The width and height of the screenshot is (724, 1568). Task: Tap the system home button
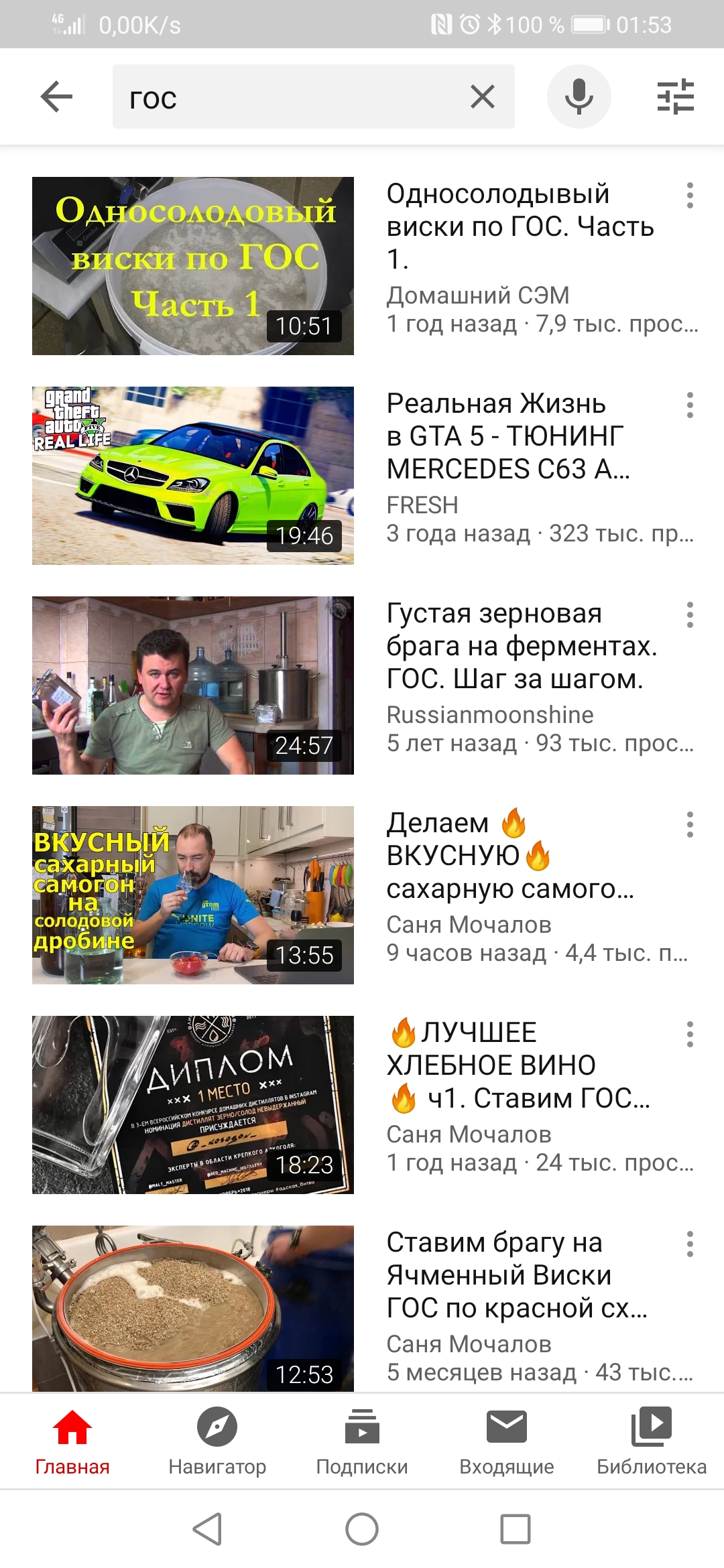click(x=362, y=1529)
